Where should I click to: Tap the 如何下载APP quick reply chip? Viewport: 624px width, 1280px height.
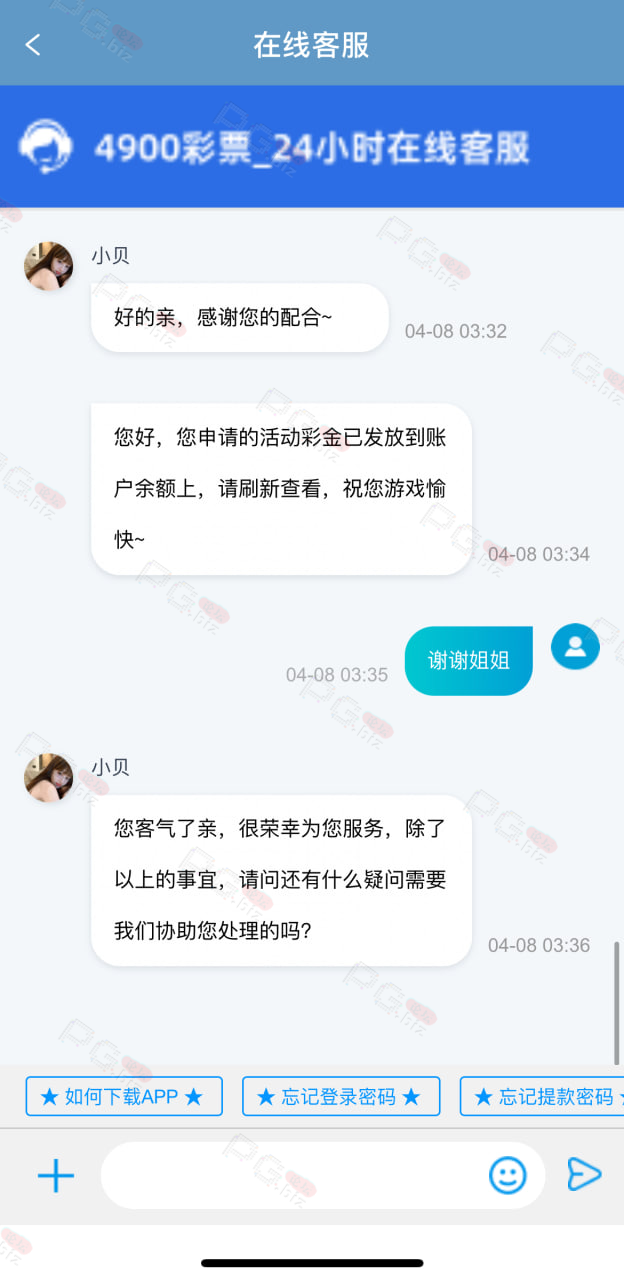[x=124, y=1096]
